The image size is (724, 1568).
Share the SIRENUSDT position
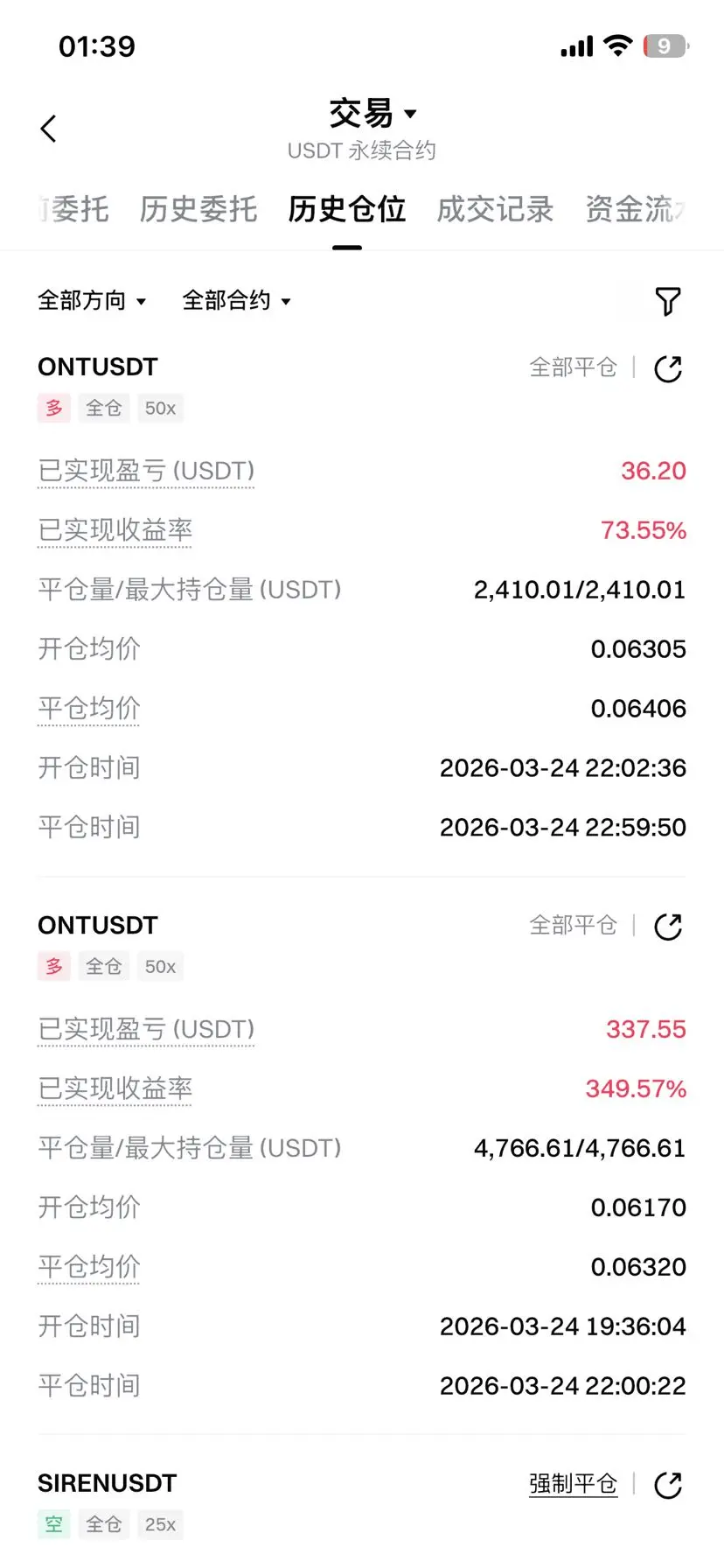pyautogui.click(x=668, y=1485)
